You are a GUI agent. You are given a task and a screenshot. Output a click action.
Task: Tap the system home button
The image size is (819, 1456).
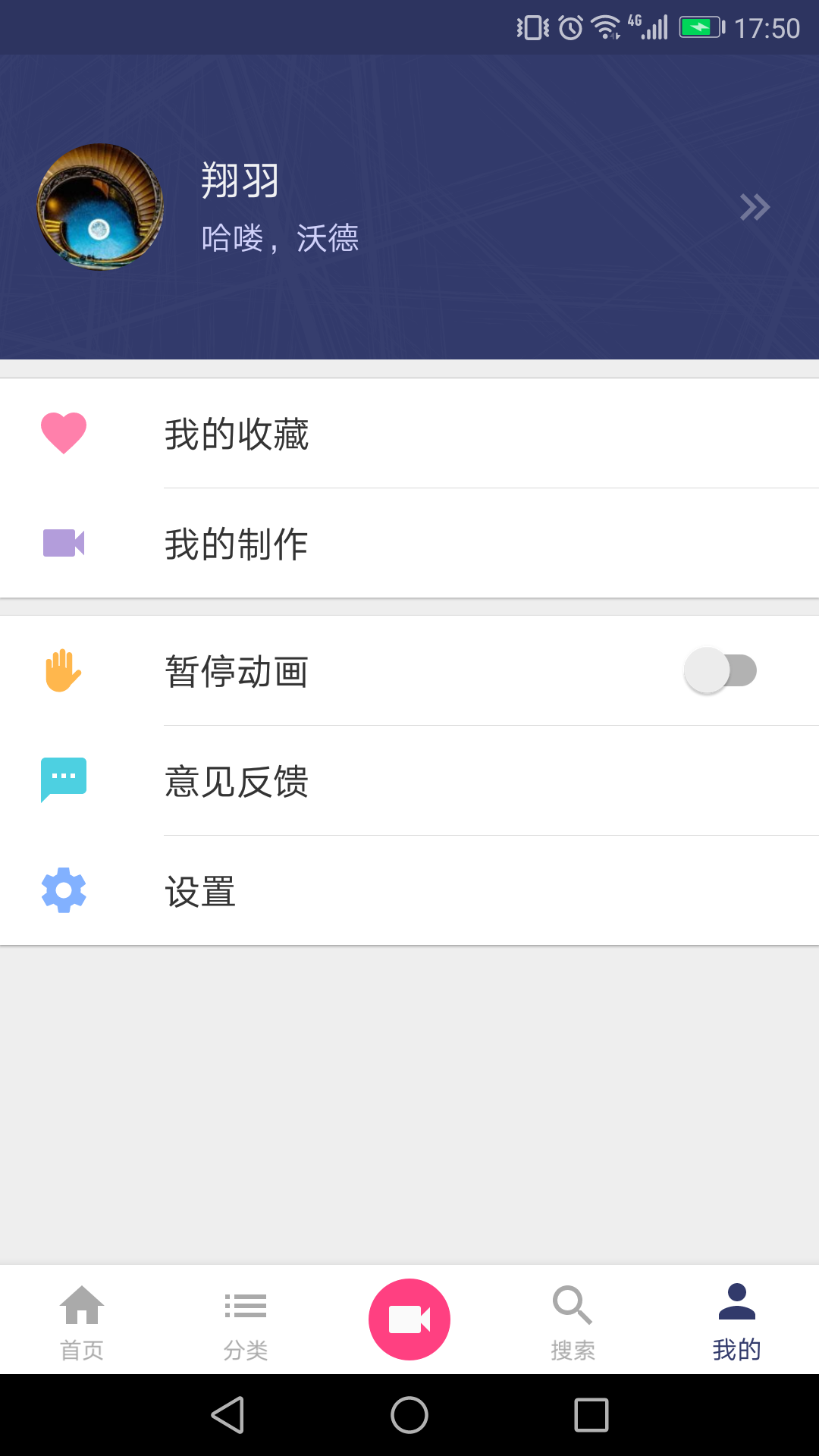click(409, 1415)
